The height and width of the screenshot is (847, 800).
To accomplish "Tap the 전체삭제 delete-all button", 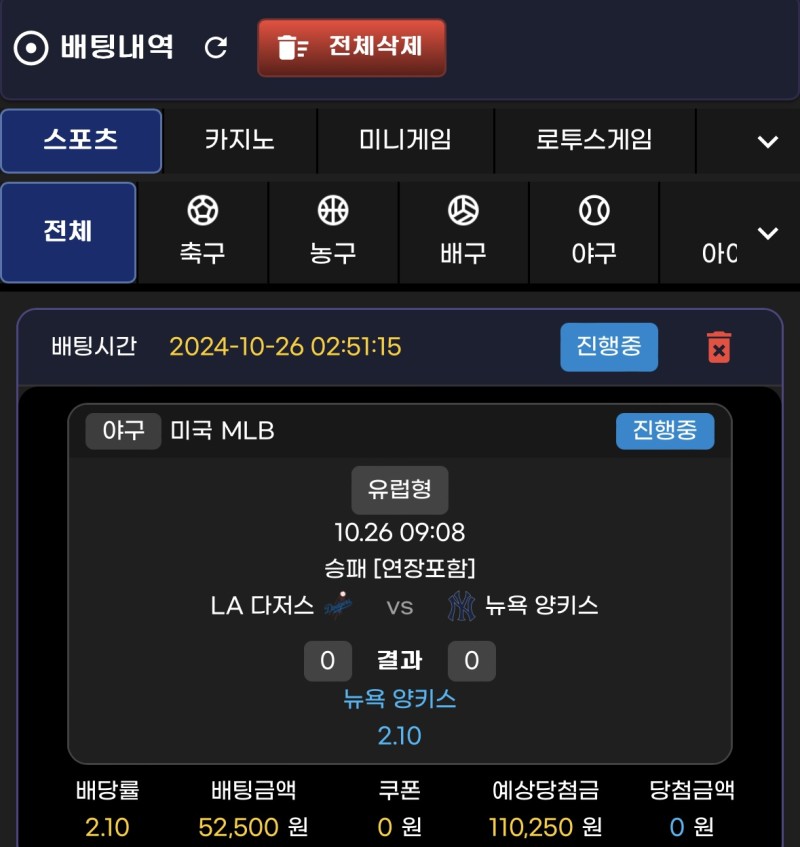I will 351,47.
